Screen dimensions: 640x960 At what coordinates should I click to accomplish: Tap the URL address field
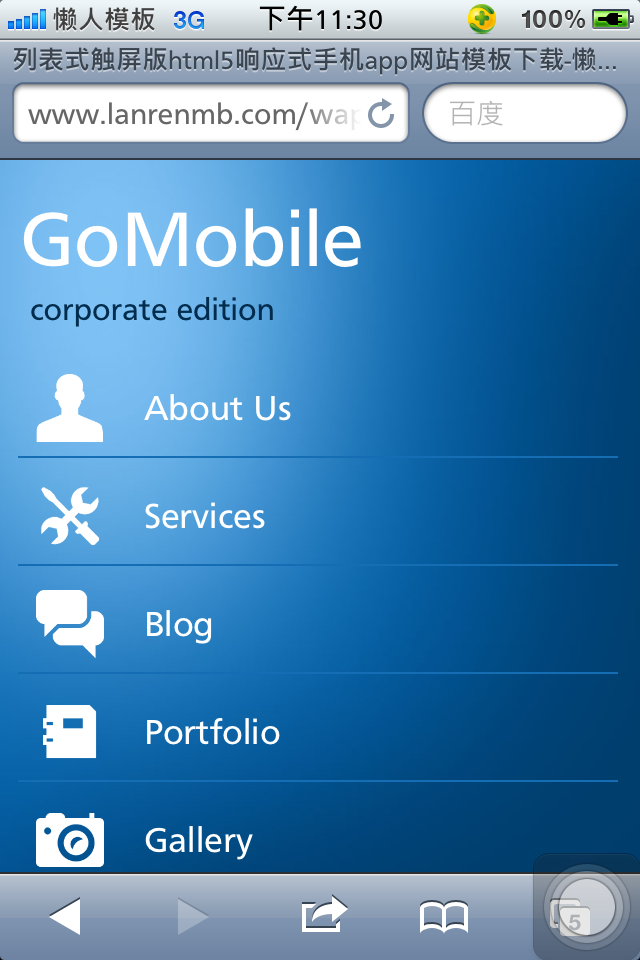[190, 114]
